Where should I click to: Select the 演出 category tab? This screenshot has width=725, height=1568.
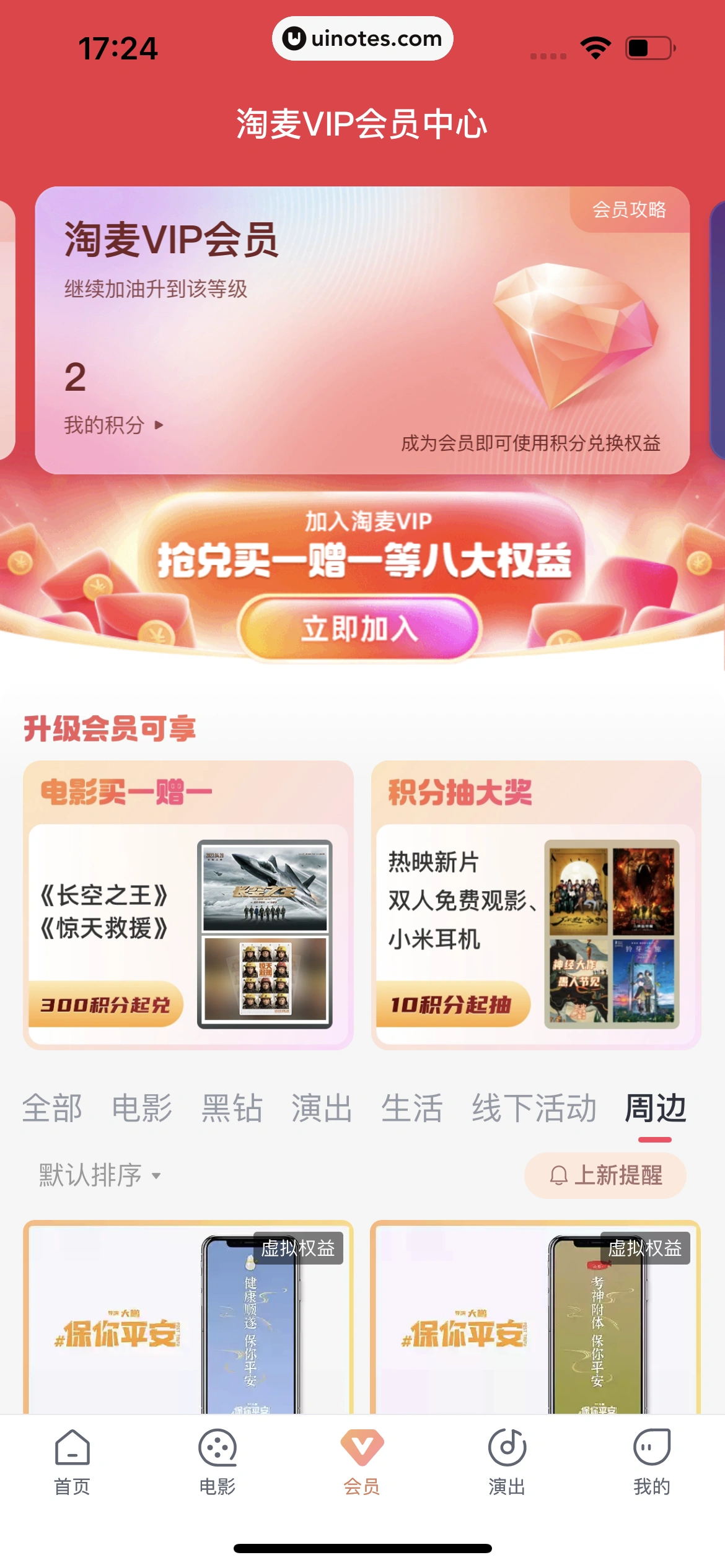(322, 1108)
